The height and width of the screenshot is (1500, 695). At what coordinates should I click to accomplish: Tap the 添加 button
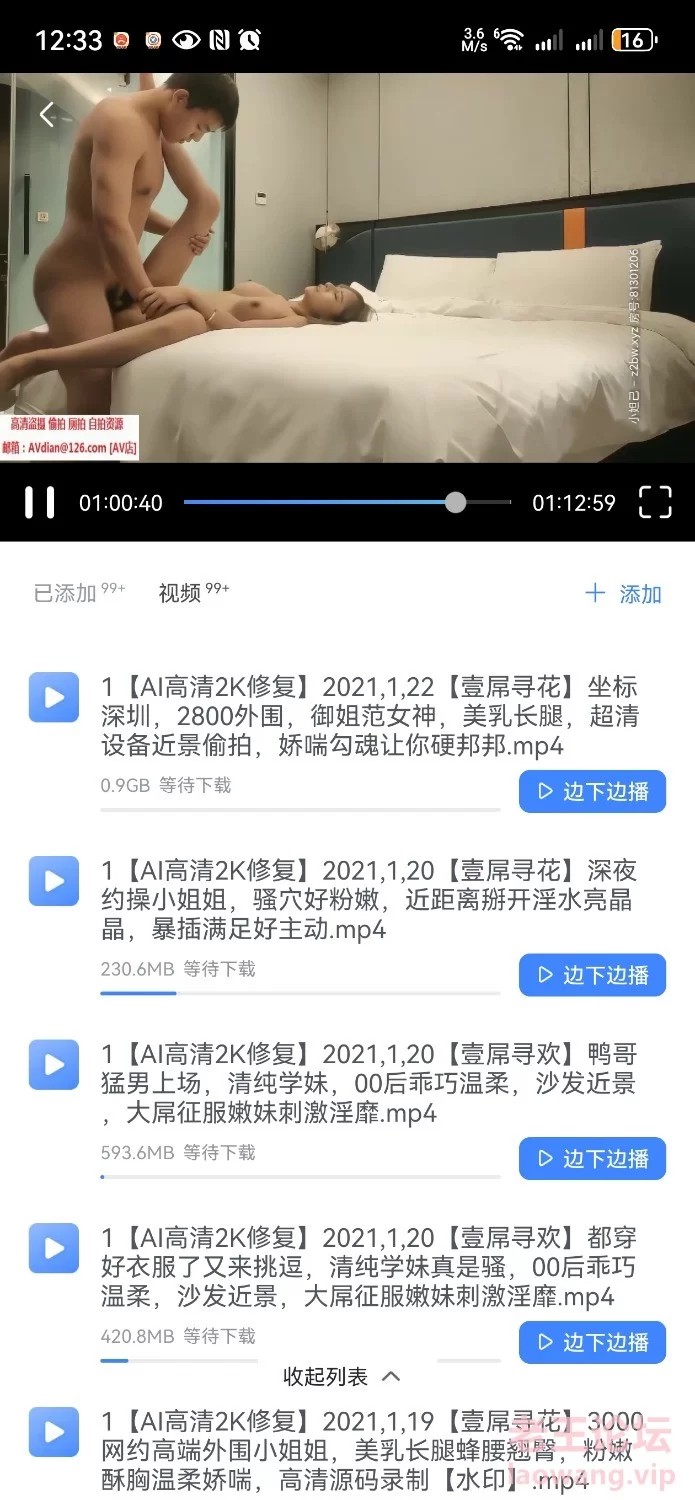[x=624, y=594]
